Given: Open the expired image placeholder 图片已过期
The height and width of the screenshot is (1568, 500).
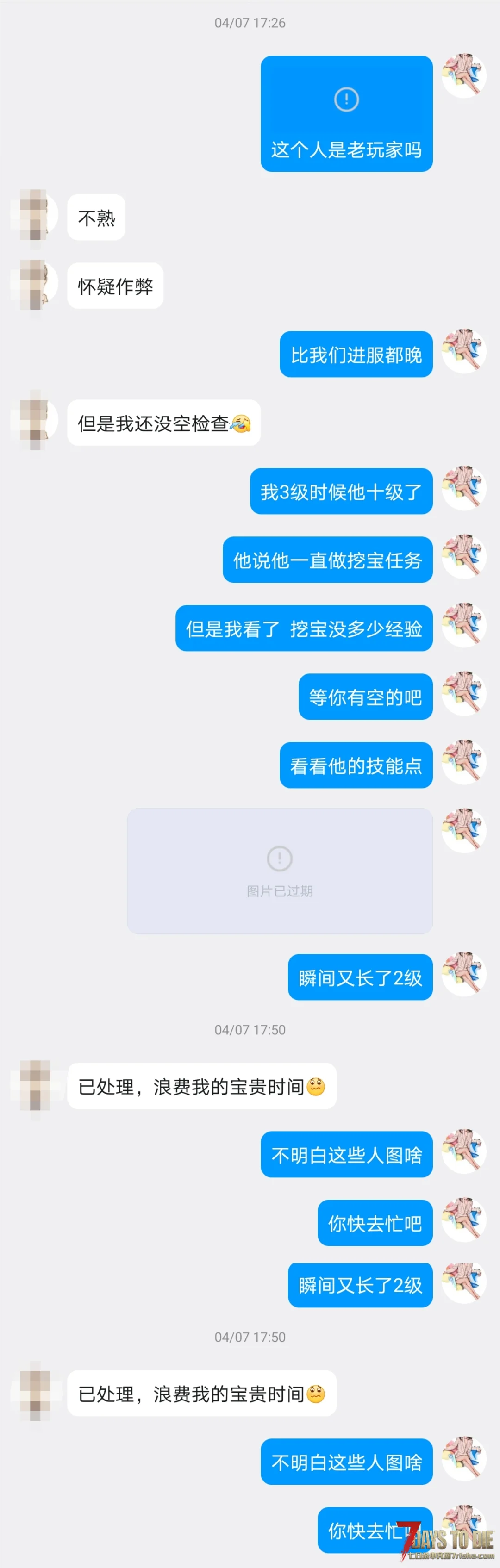Looking at the screenshot, I should coord(280,871).
